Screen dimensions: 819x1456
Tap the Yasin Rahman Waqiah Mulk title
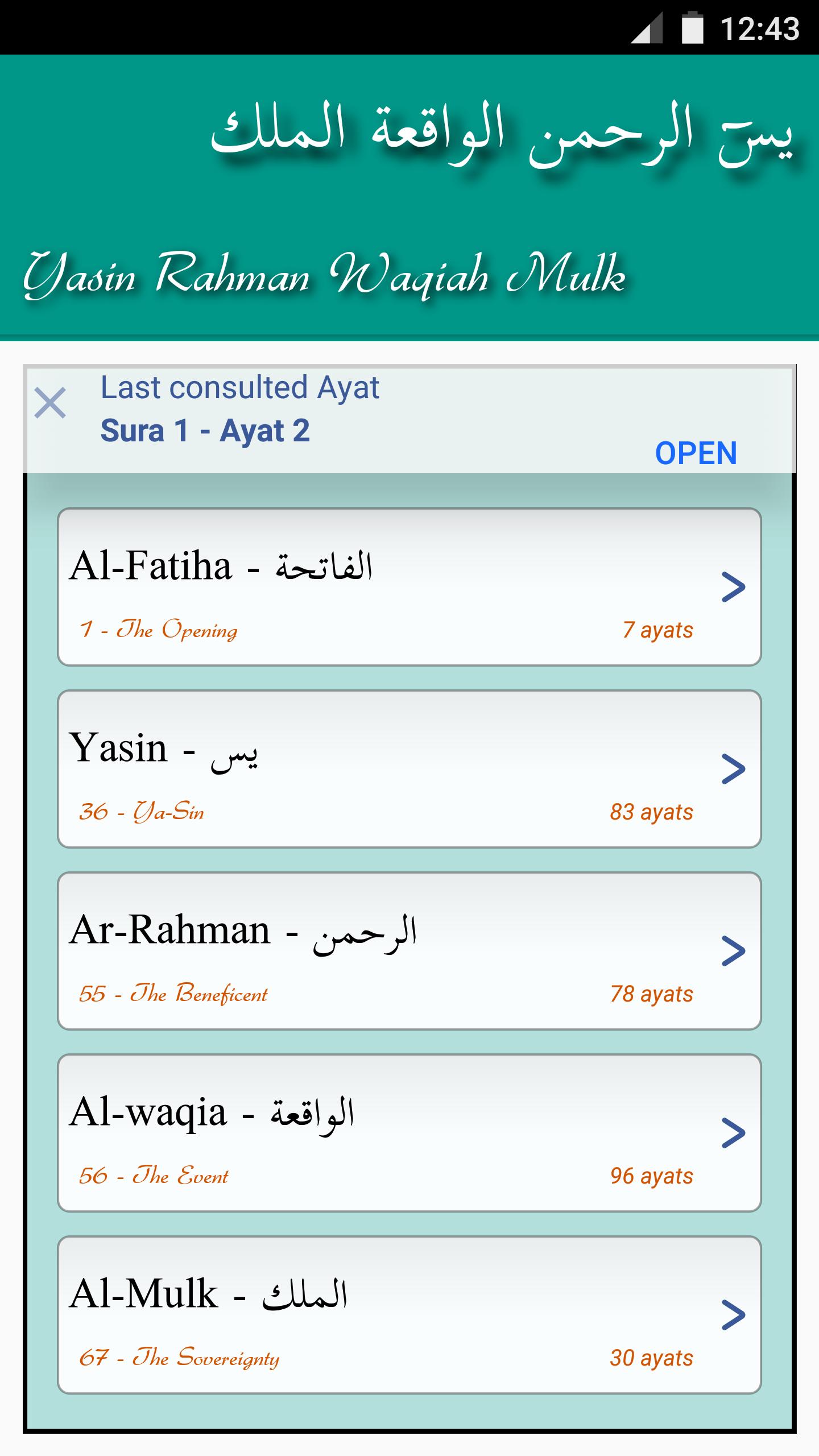324,277
